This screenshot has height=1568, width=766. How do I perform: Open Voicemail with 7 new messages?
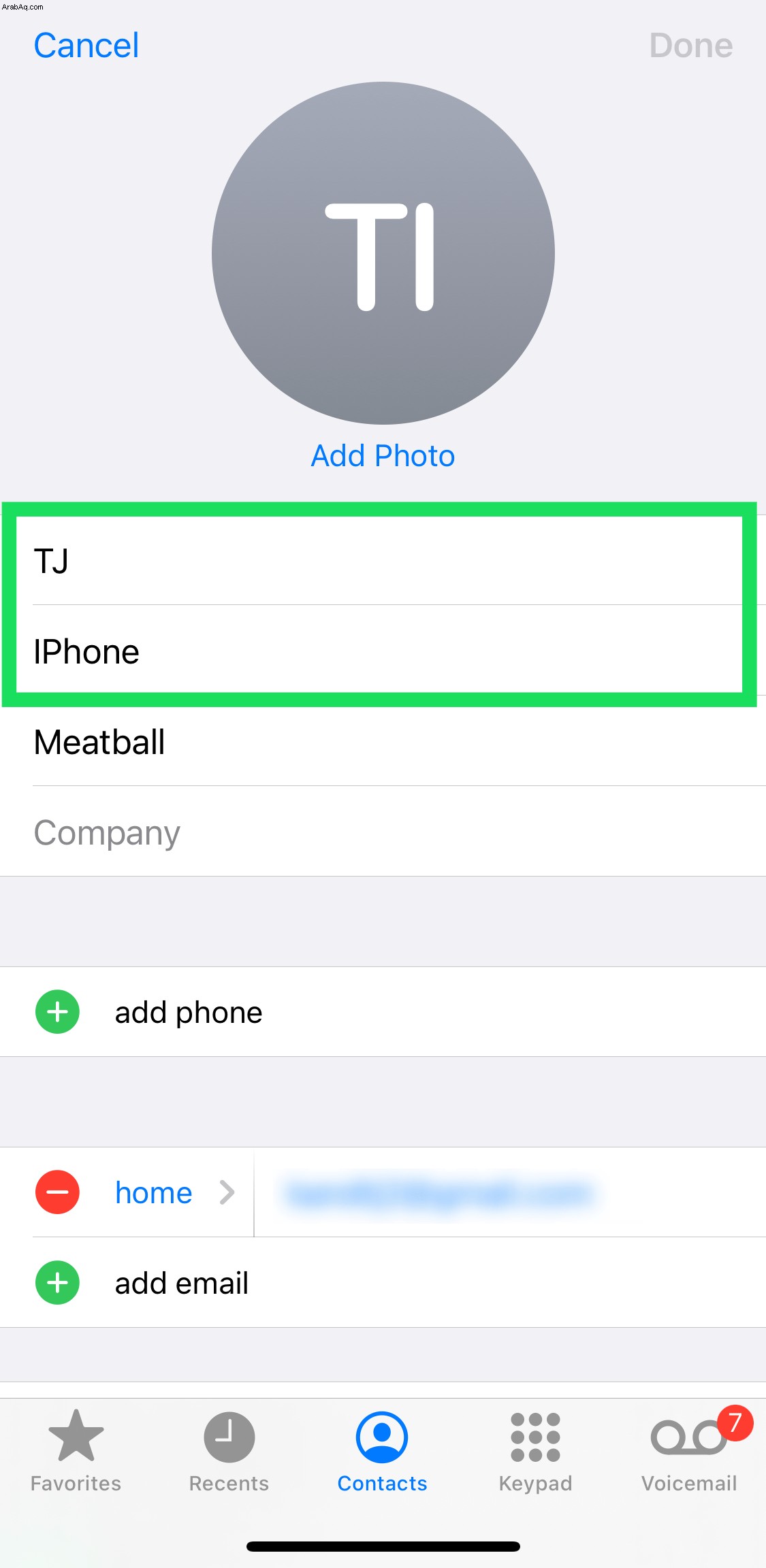tap(689, 1451)
